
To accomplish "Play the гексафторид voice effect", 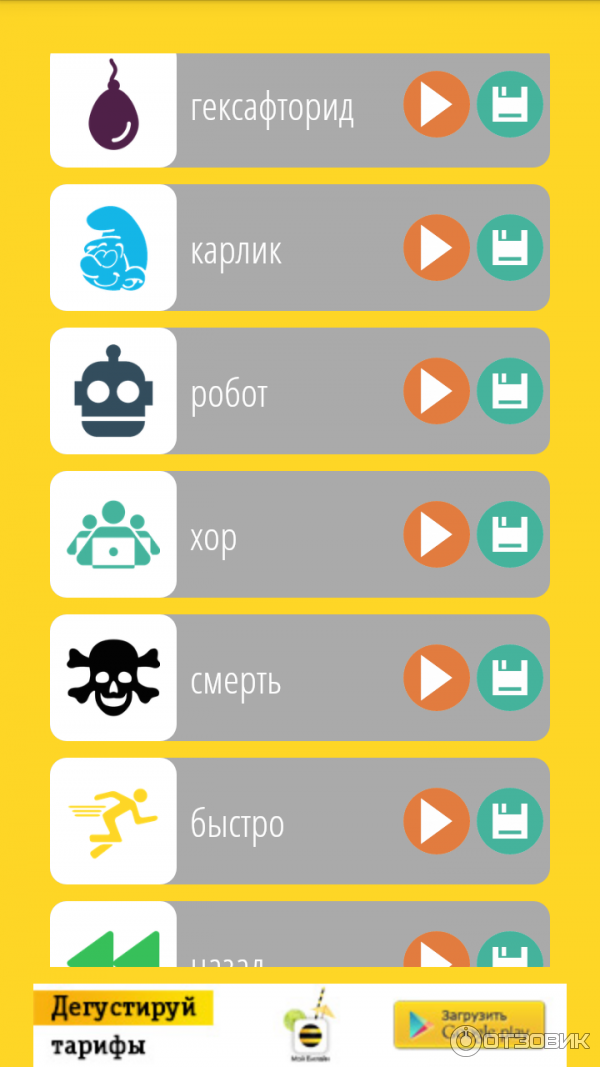I will pos(436,104).
